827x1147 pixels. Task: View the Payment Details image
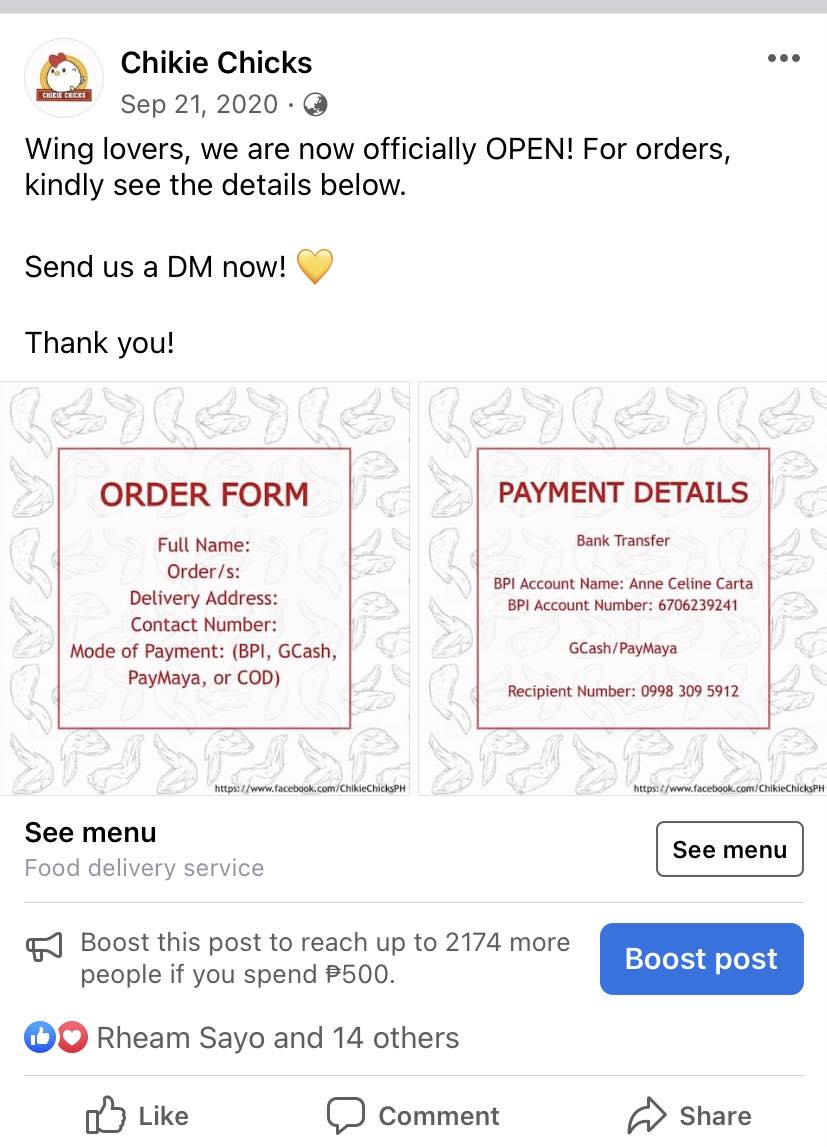point(623,589)
